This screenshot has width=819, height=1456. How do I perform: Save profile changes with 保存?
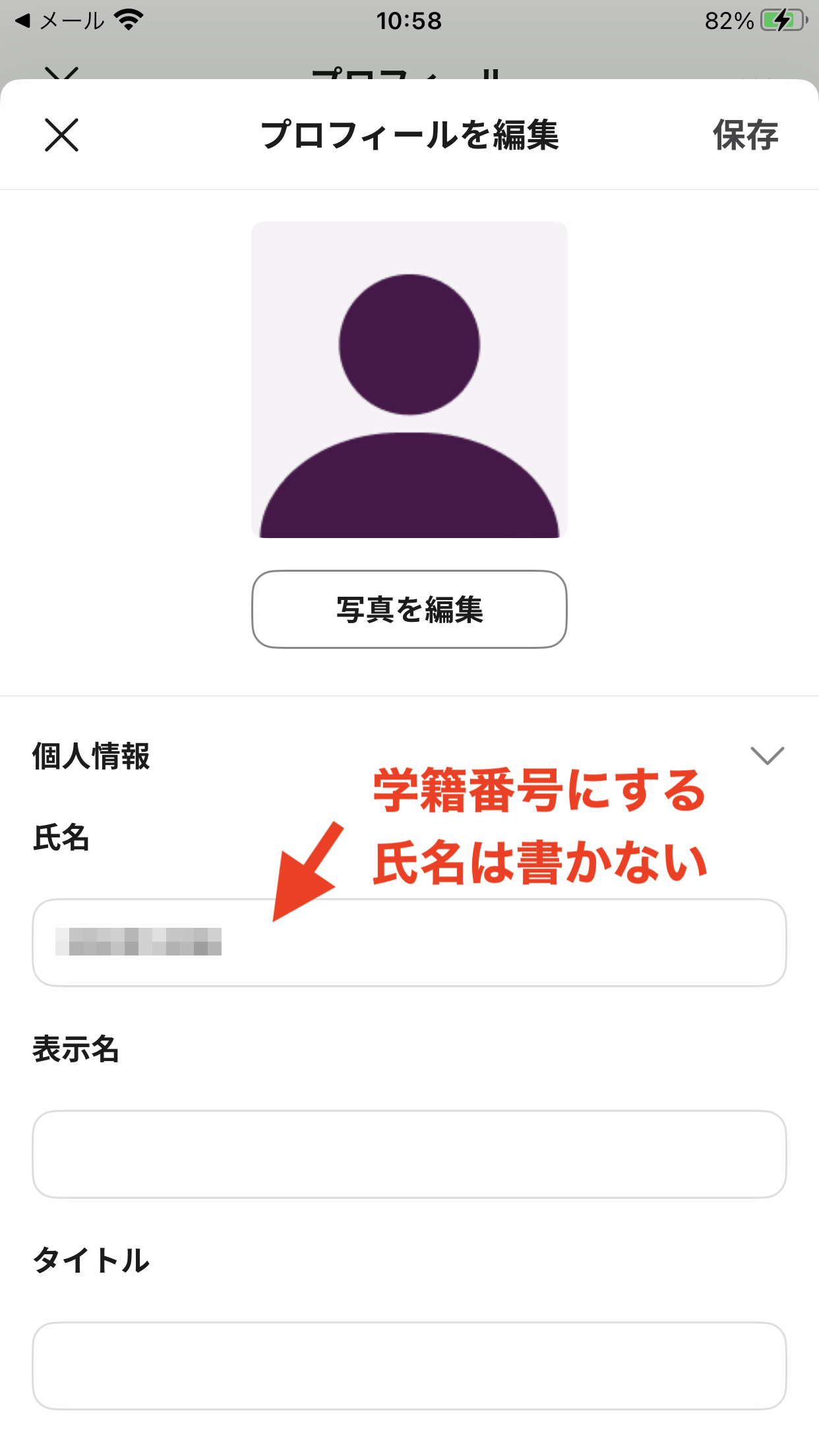(745, 135)
